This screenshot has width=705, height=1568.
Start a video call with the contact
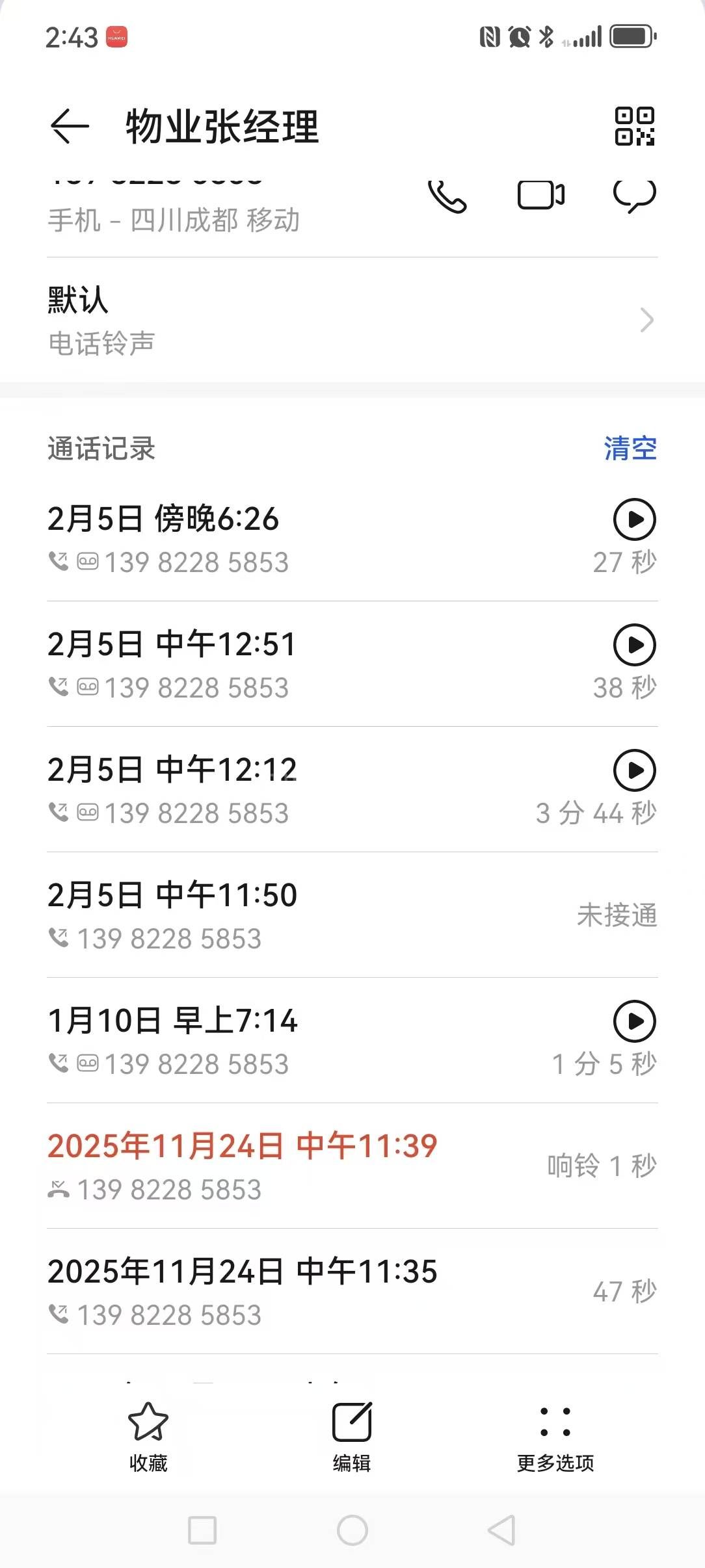[x=540, y=195]
